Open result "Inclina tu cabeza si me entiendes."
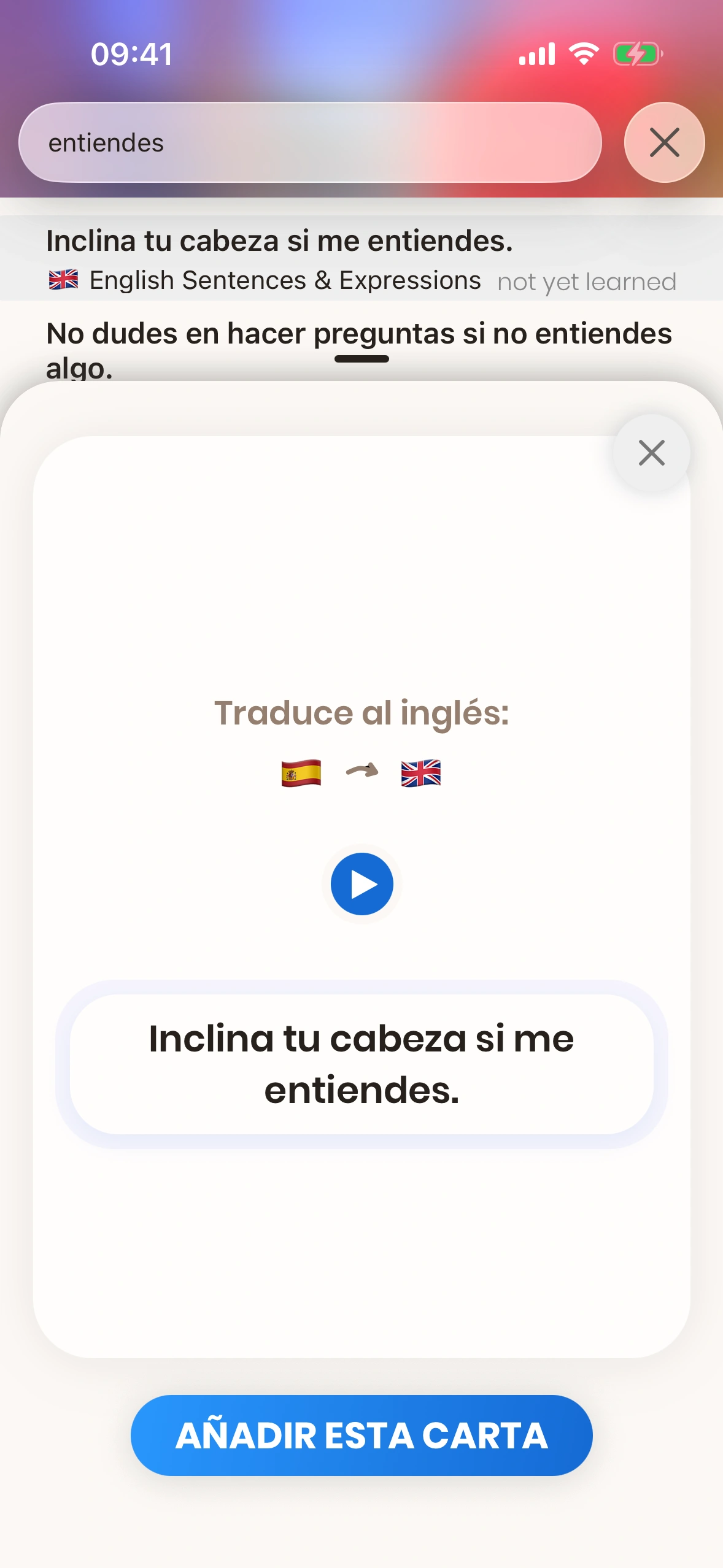This screenshot has height=1568, width=723. pos(280,241)
